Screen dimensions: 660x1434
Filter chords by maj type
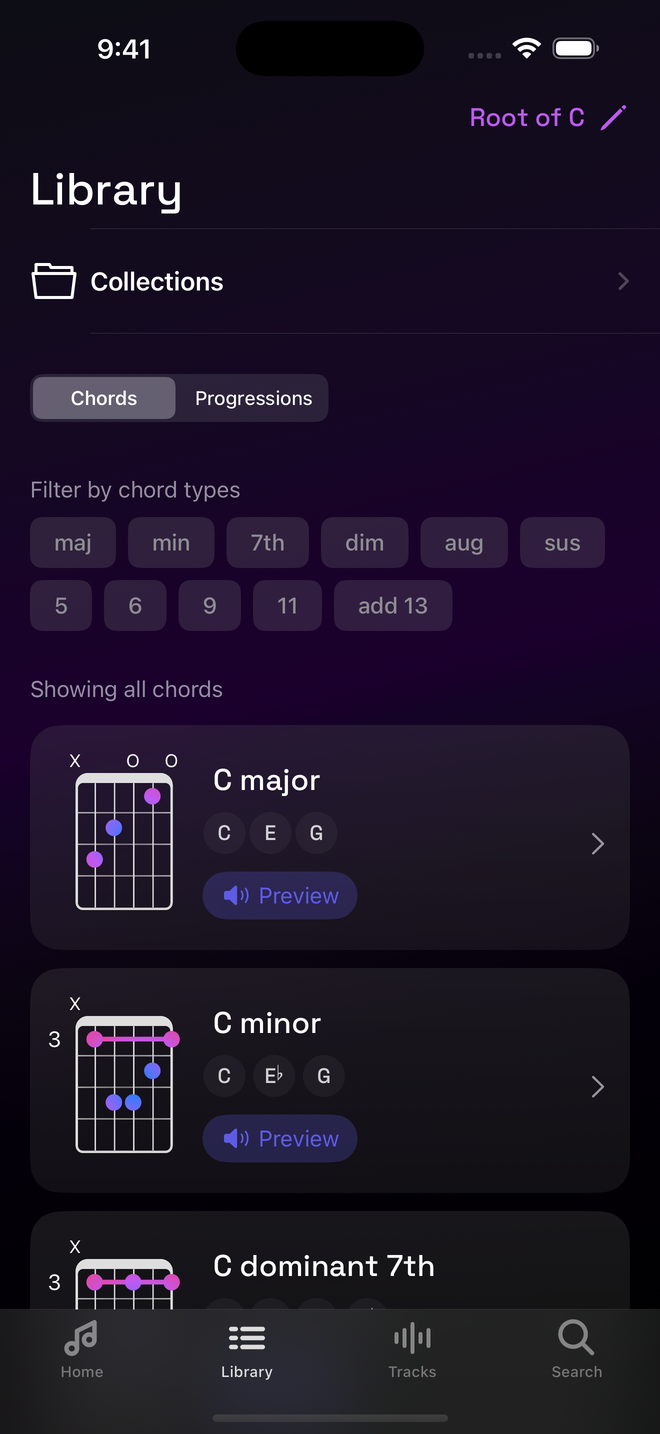tap(73, 543)
